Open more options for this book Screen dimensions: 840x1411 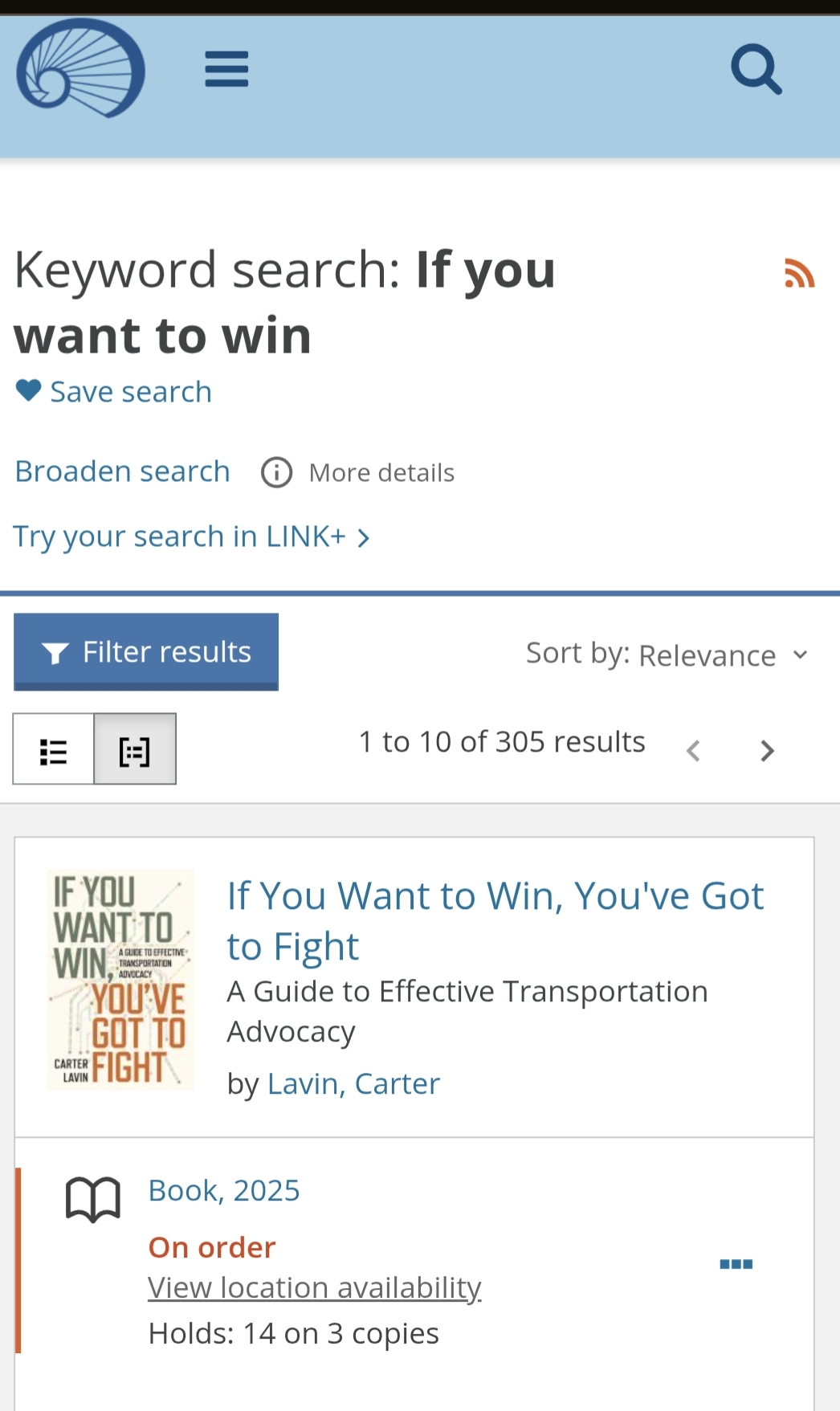point(736,1265)
